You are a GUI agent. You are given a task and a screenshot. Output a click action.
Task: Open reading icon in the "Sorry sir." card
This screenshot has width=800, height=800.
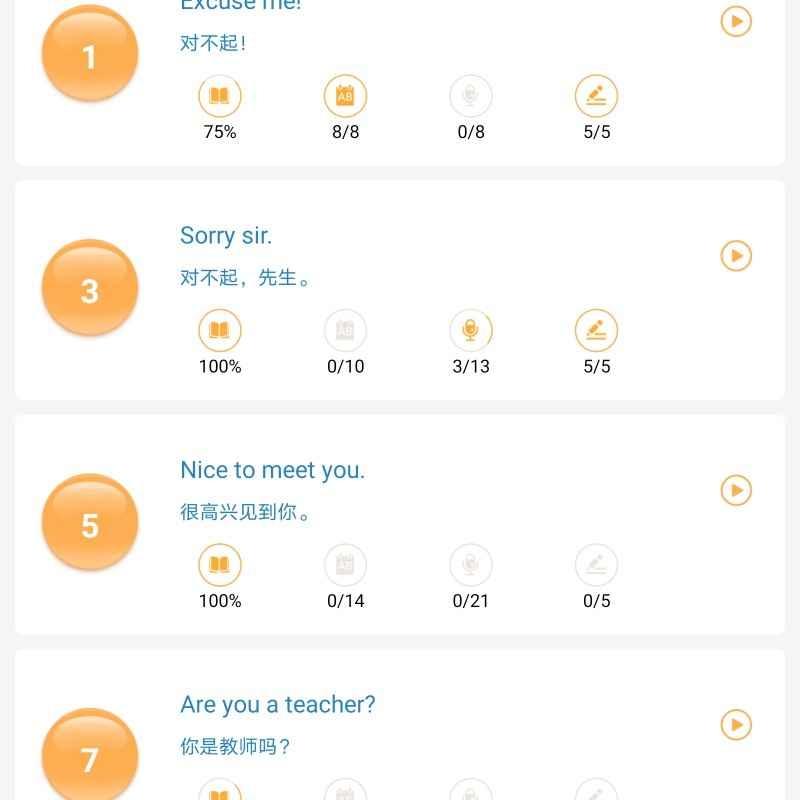click(x=219, y=330)
